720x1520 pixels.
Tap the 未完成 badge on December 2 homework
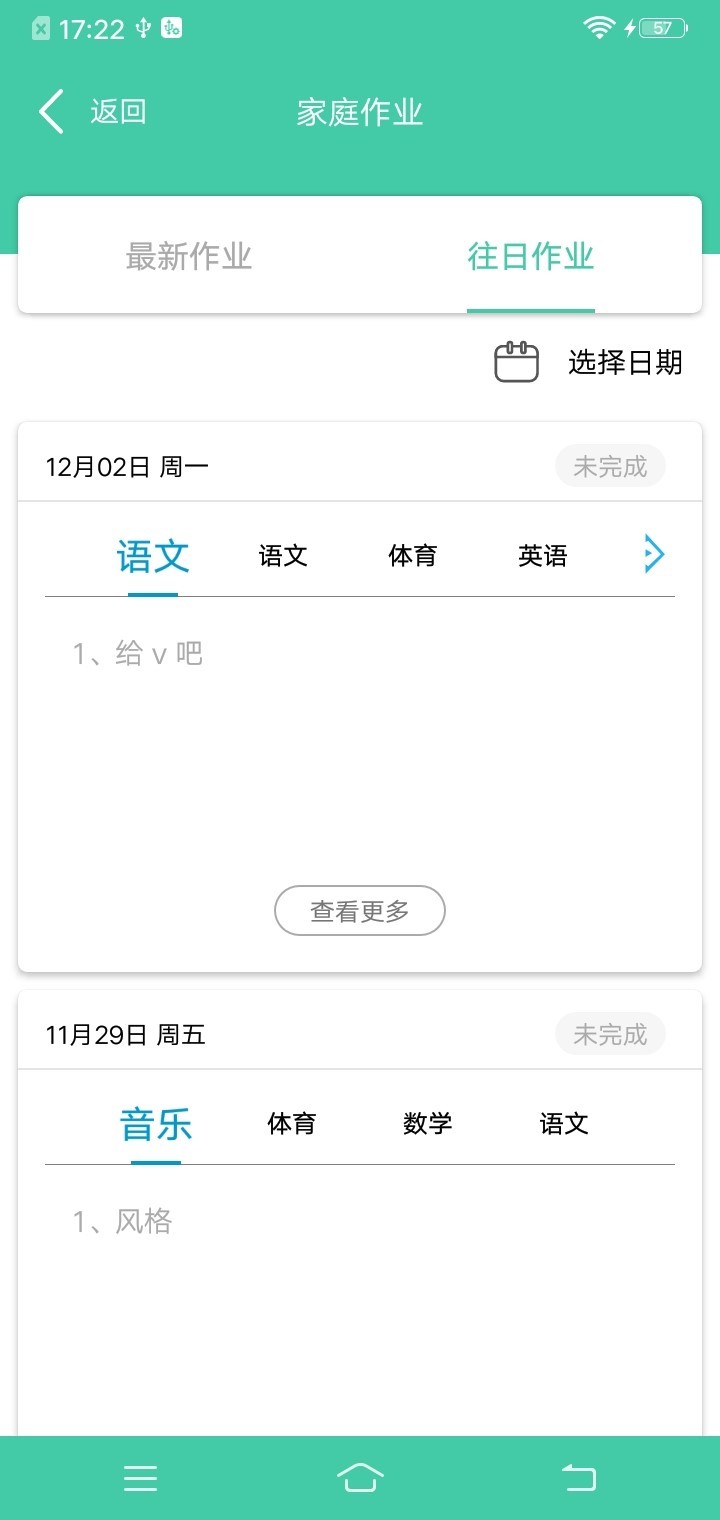click(610, 465)
